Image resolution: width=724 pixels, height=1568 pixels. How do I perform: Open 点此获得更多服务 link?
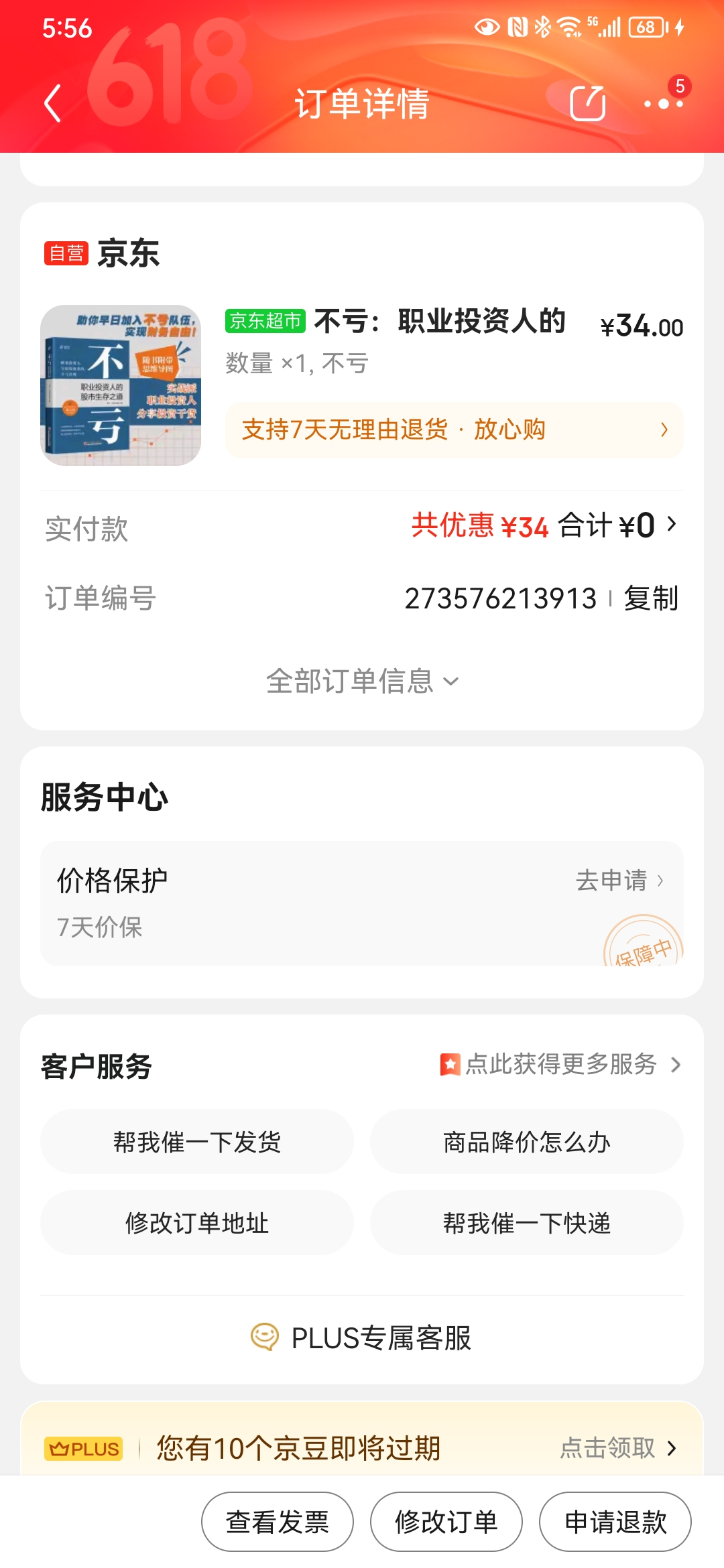tap(560, 1065)
